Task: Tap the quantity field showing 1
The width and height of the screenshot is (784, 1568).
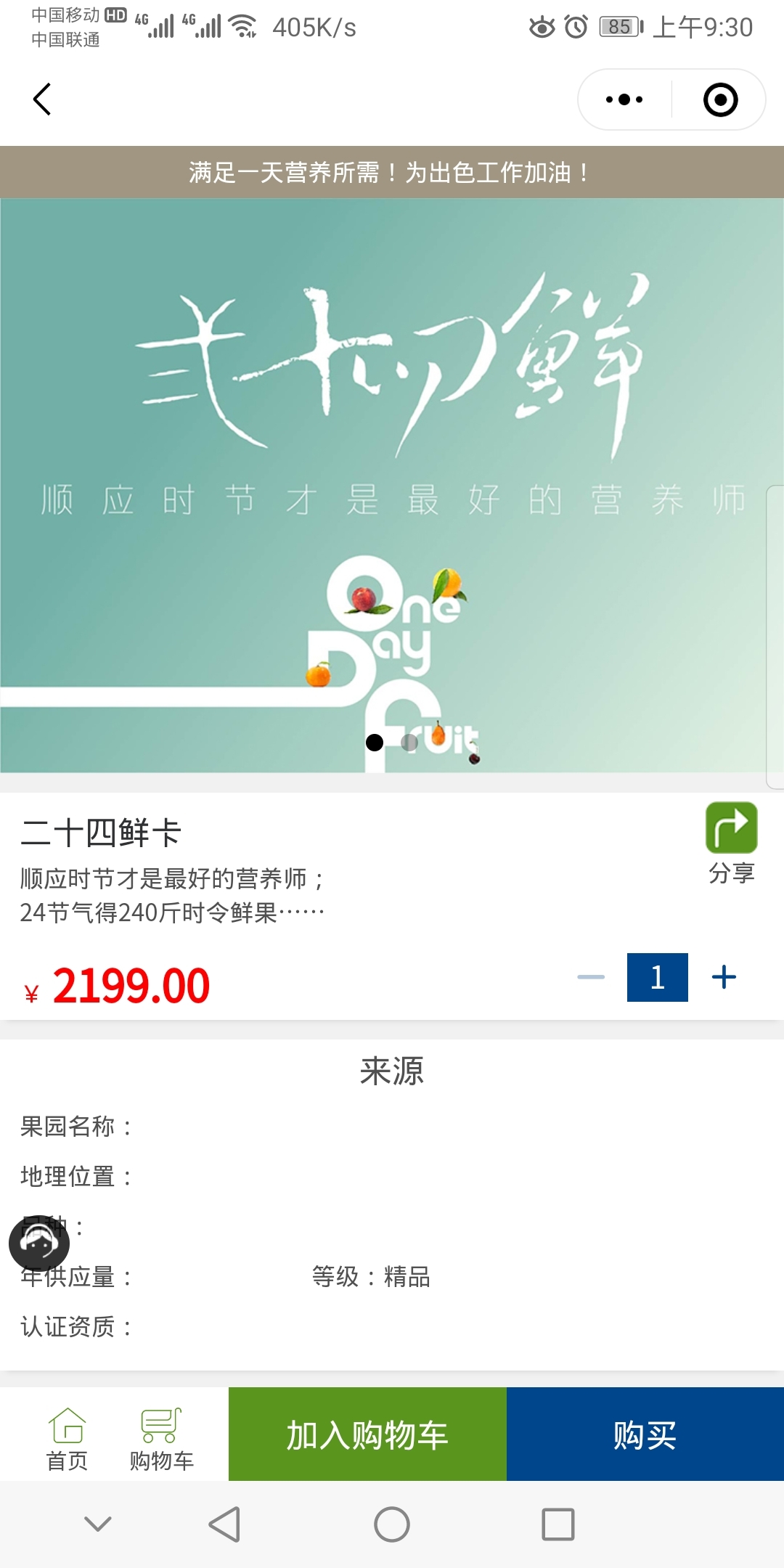Action: pos(657,977)
